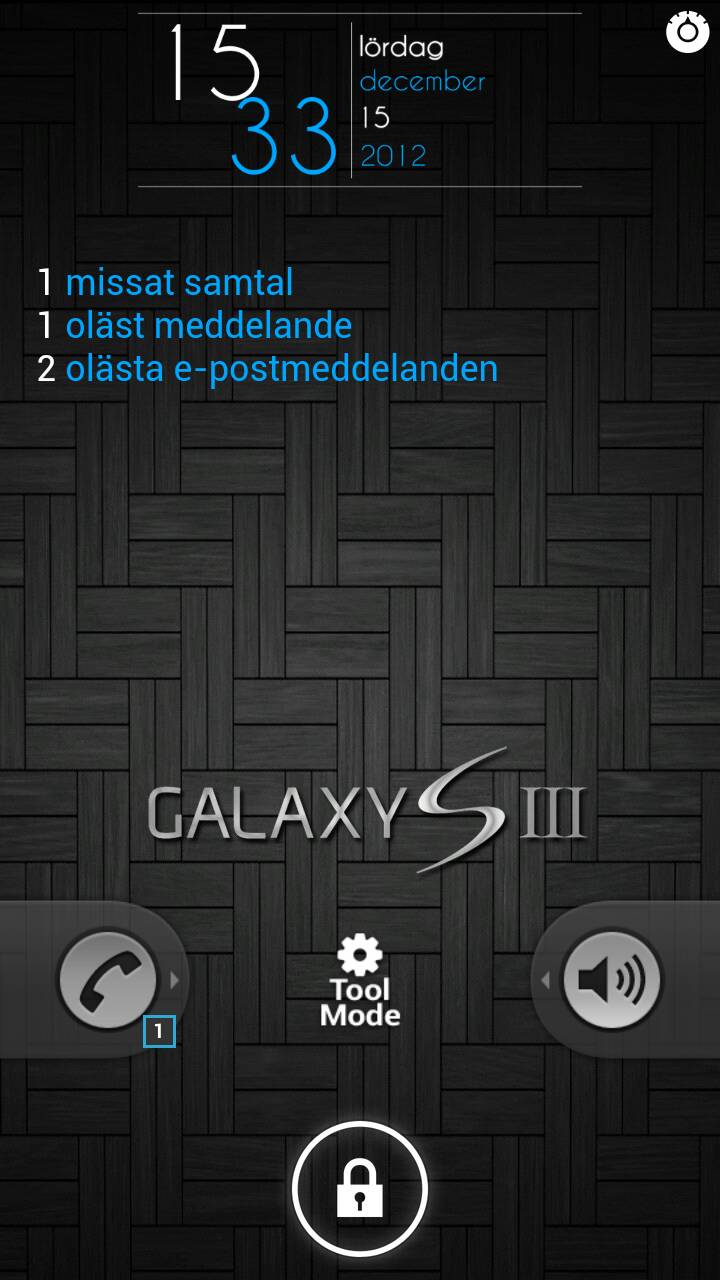Tap the sound speaker shortcut

[611, 980]
